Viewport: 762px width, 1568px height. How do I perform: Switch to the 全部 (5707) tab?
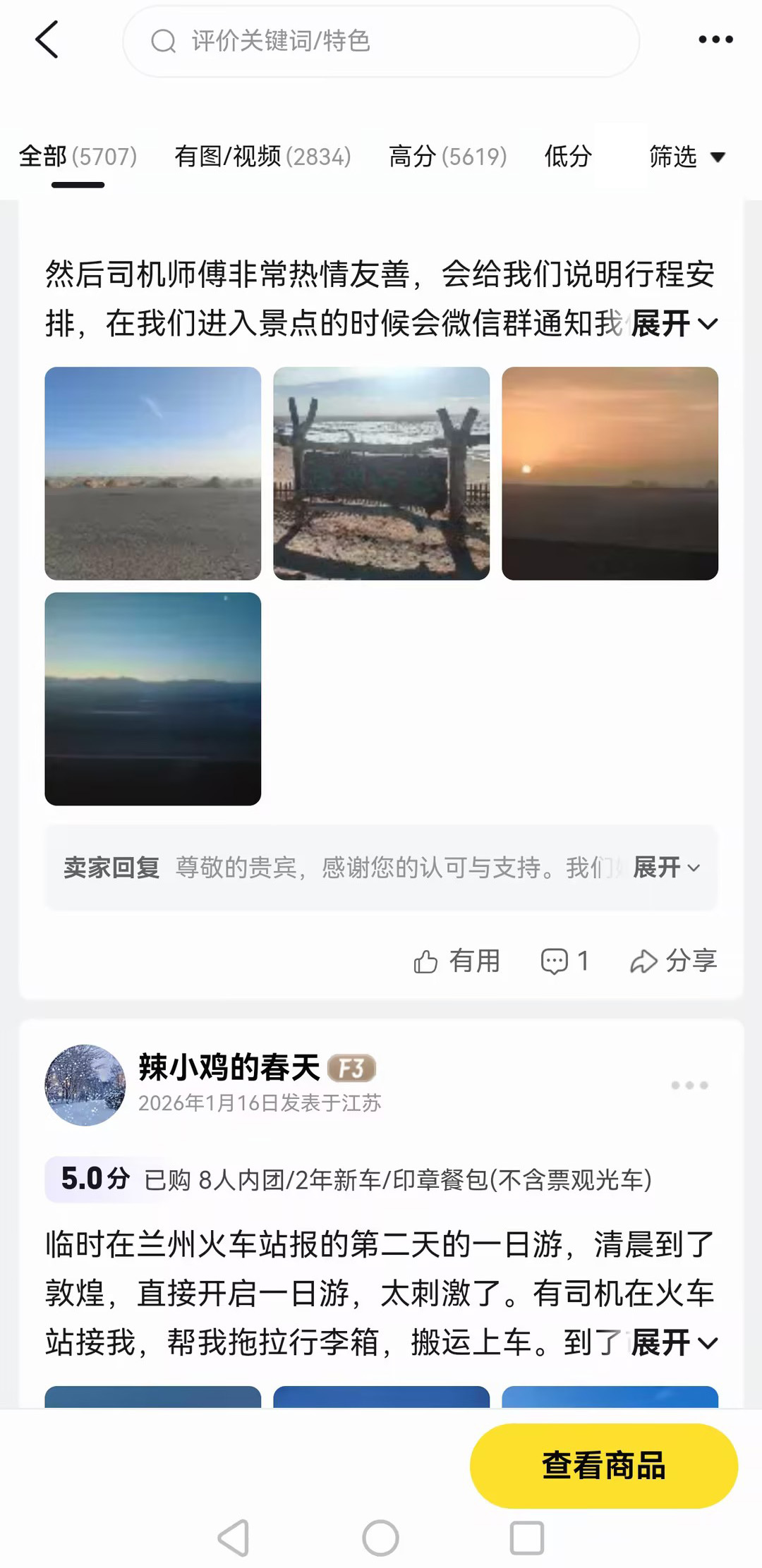(78, 157)
